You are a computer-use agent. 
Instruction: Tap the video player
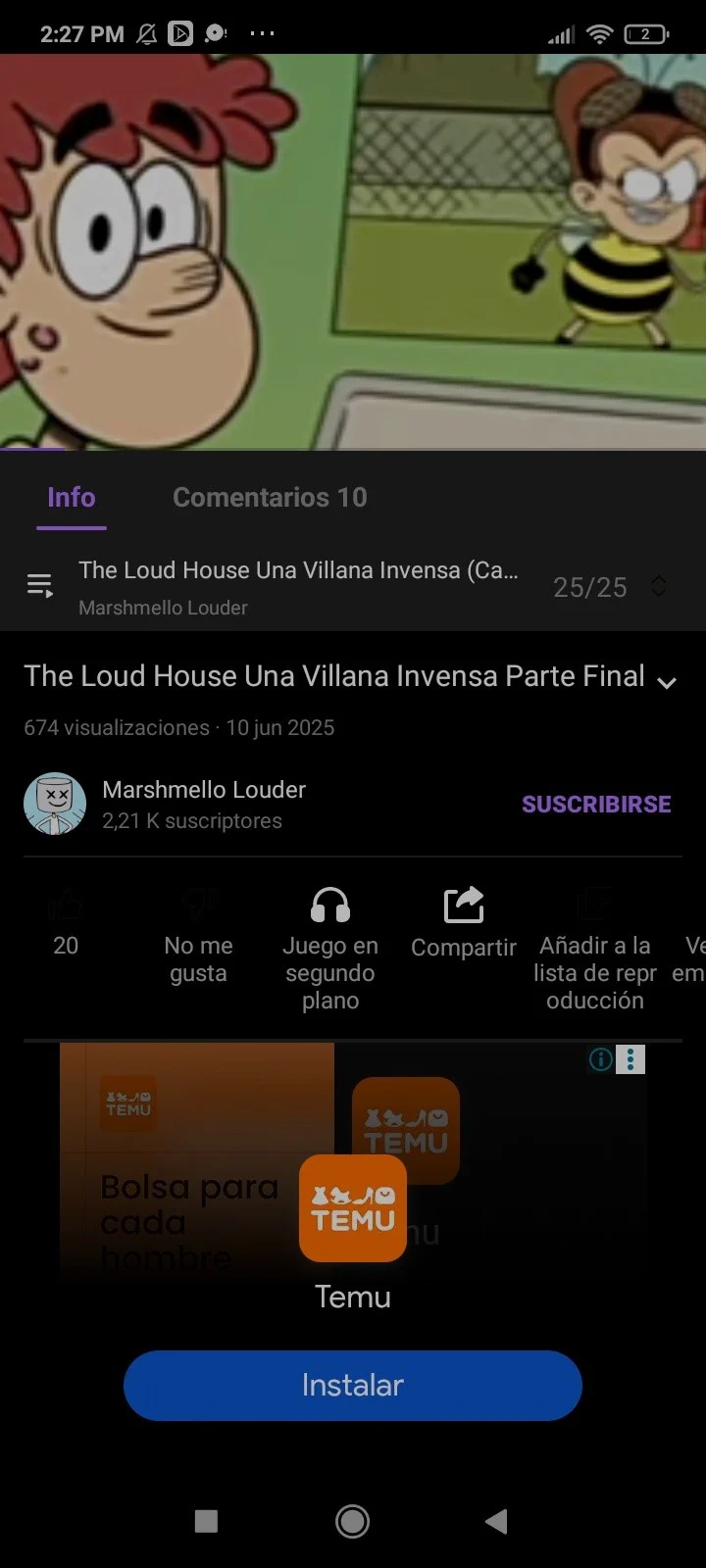point(353,252)
